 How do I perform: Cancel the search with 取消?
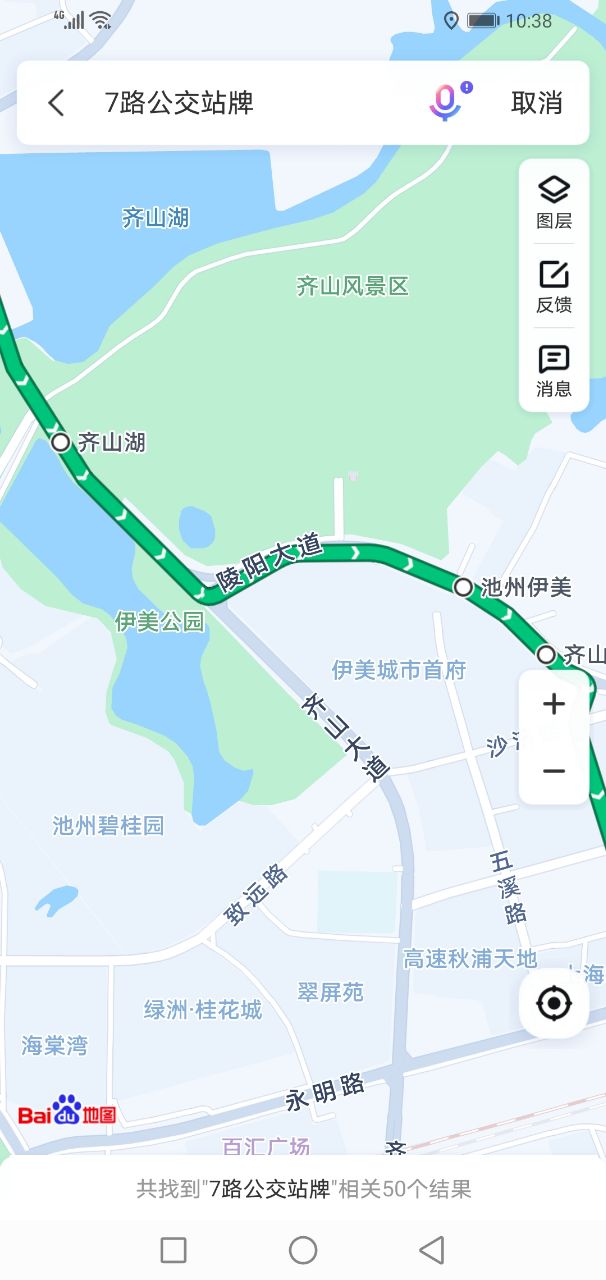(x=537, y=102)
